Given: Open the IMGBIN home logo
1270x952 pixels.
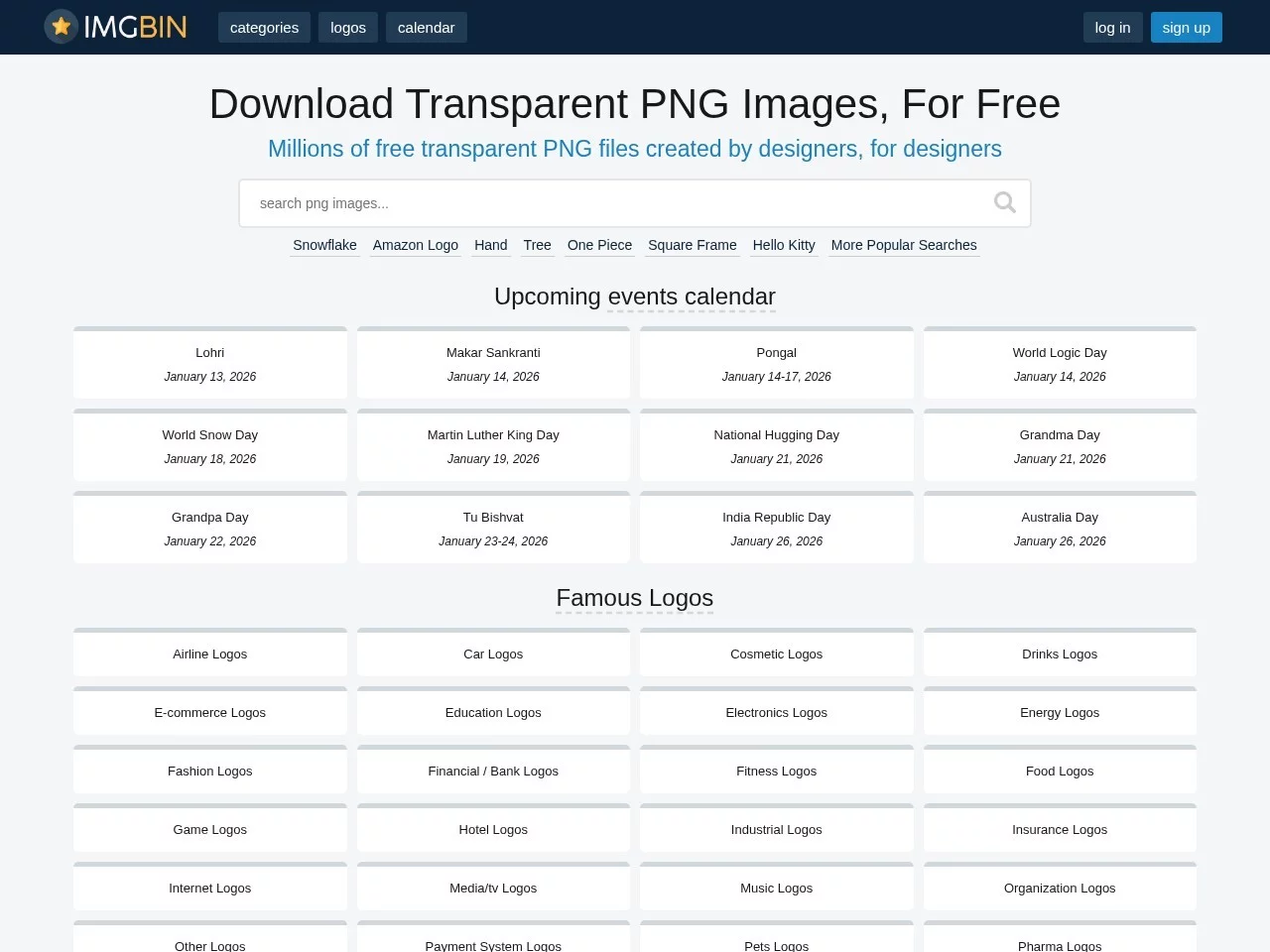Looking at the screenshot, I should [116, 27].
